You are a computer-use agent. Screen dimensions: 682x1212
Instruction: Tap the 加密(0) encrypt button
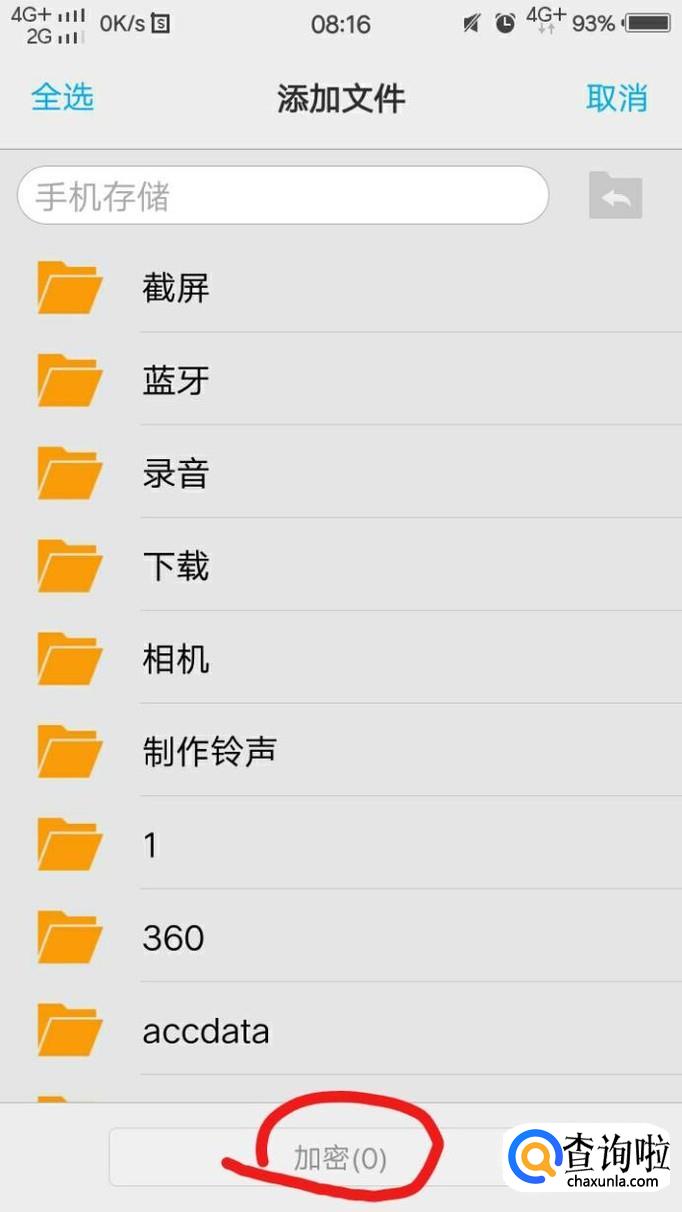tap(339, 1158)
